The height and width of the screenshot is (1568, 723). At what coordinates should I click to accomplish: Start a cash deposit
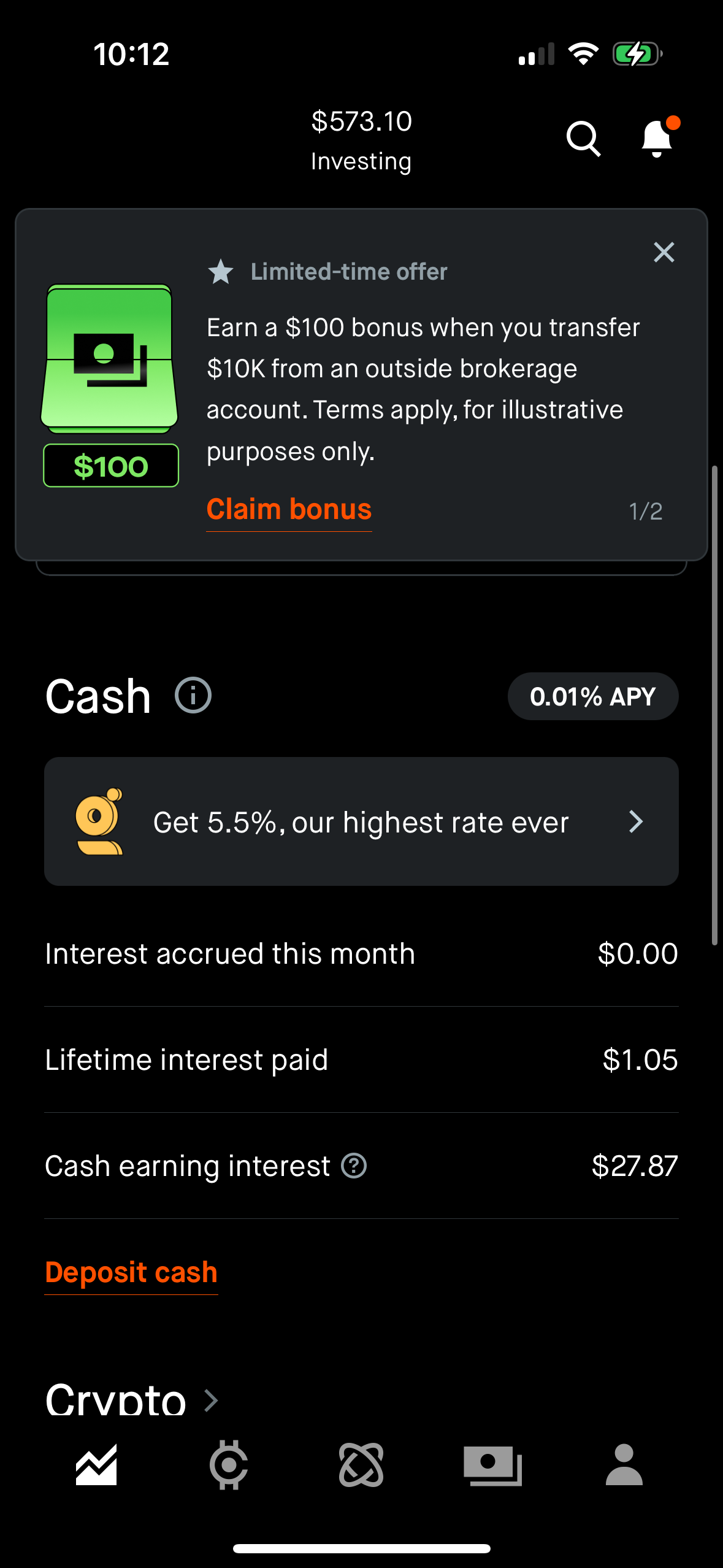131,1272
